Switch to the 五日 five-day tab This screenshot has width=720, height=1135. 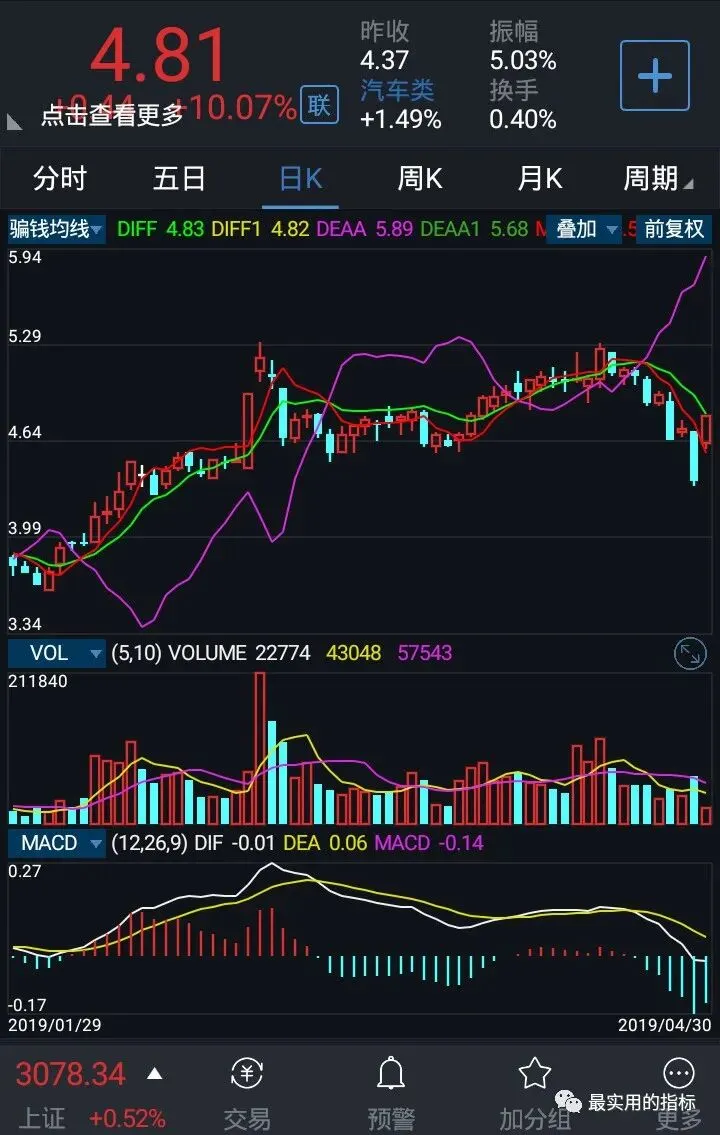click(179, 178)
